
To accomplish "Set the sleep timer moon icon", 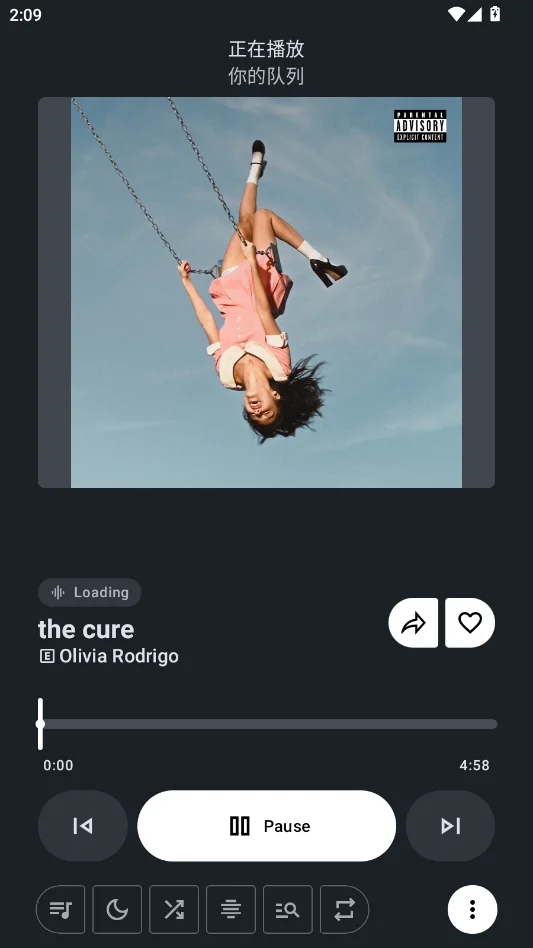I will pyautogui.click(x=117, y=909).
